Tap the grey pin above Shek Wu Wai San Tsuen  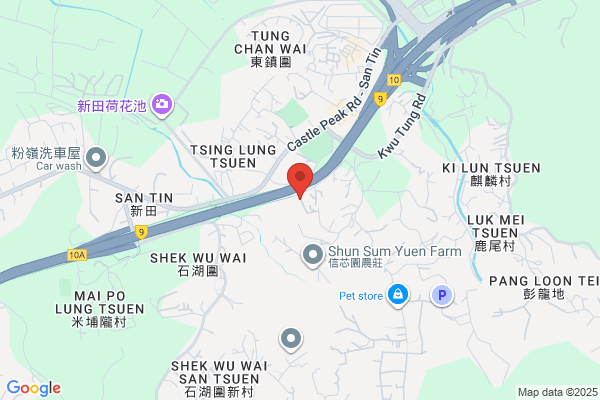point(291,339)
